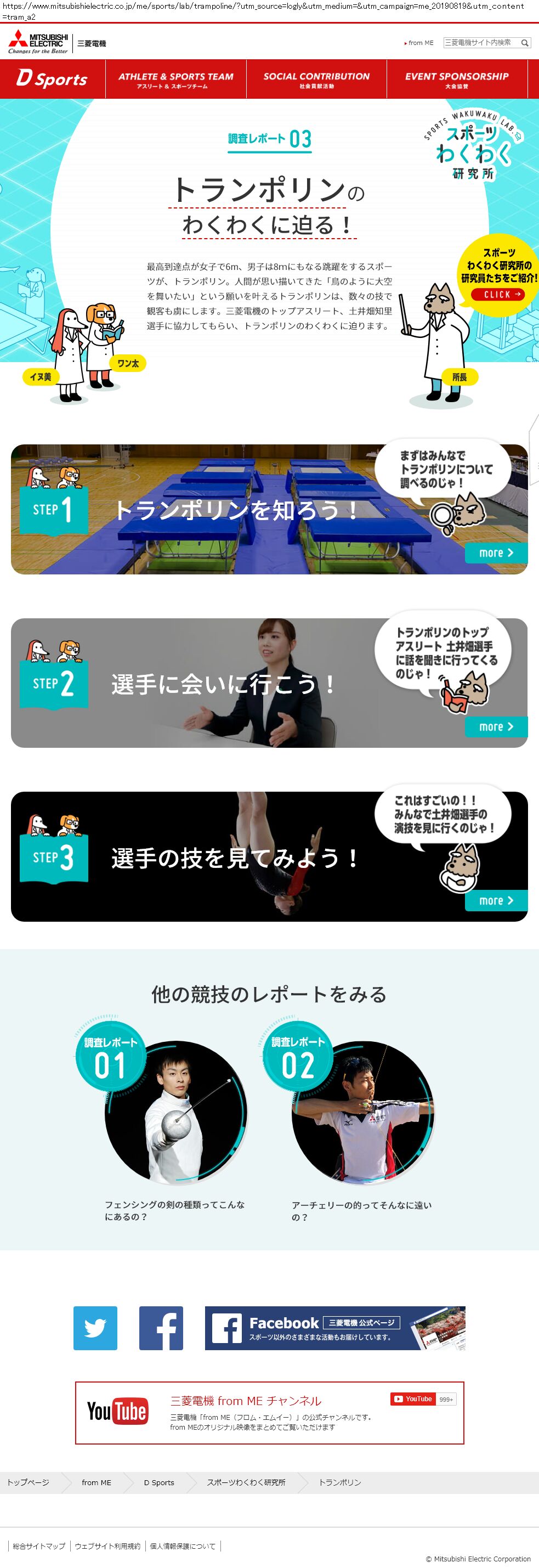Open the from ME link in header
539x1568 pixels.
pos(421,43)
